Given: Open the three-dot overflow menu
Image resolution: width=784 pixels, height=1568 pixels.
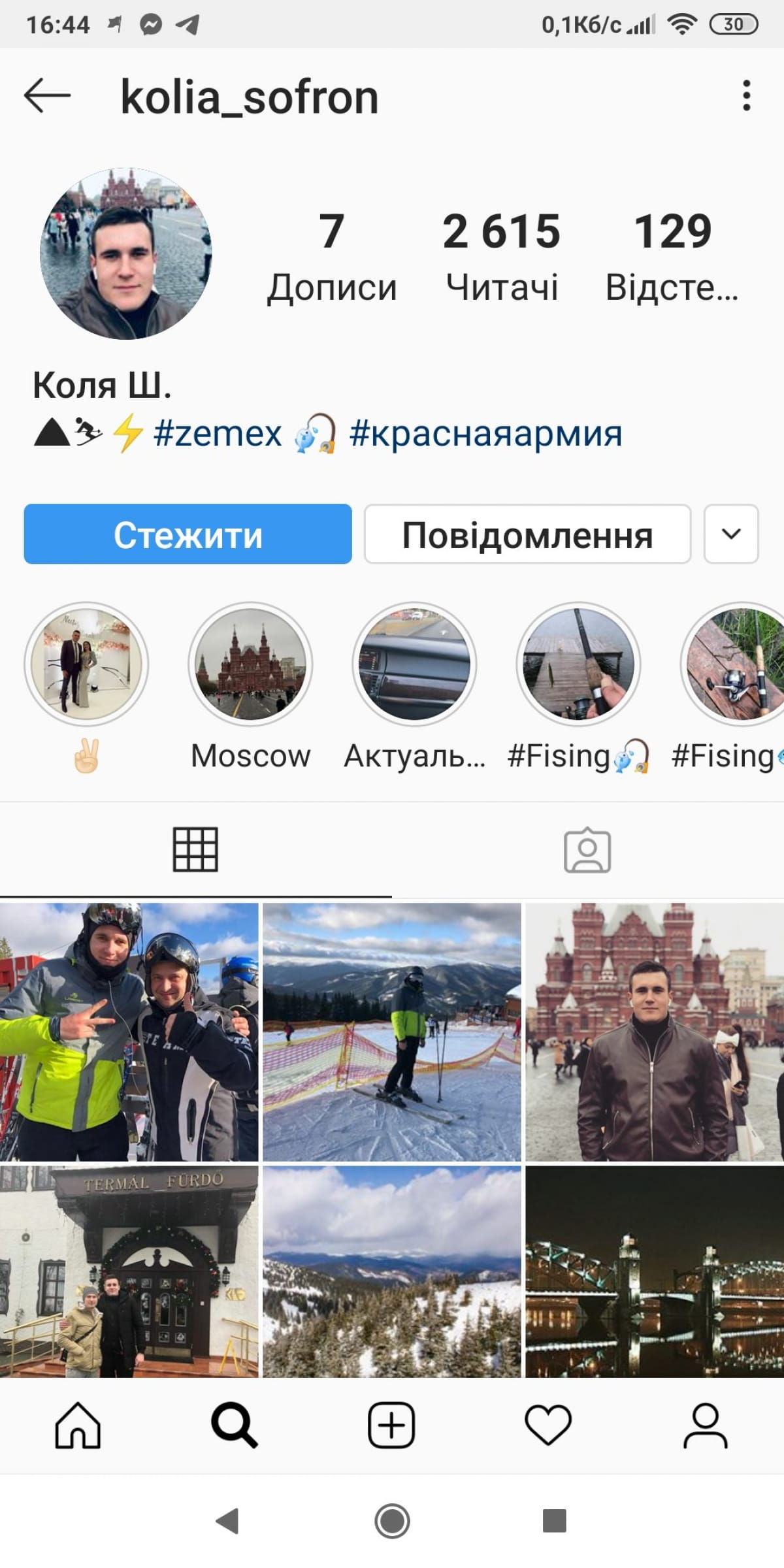Looking at the screenshot, I should coord(746,96).
